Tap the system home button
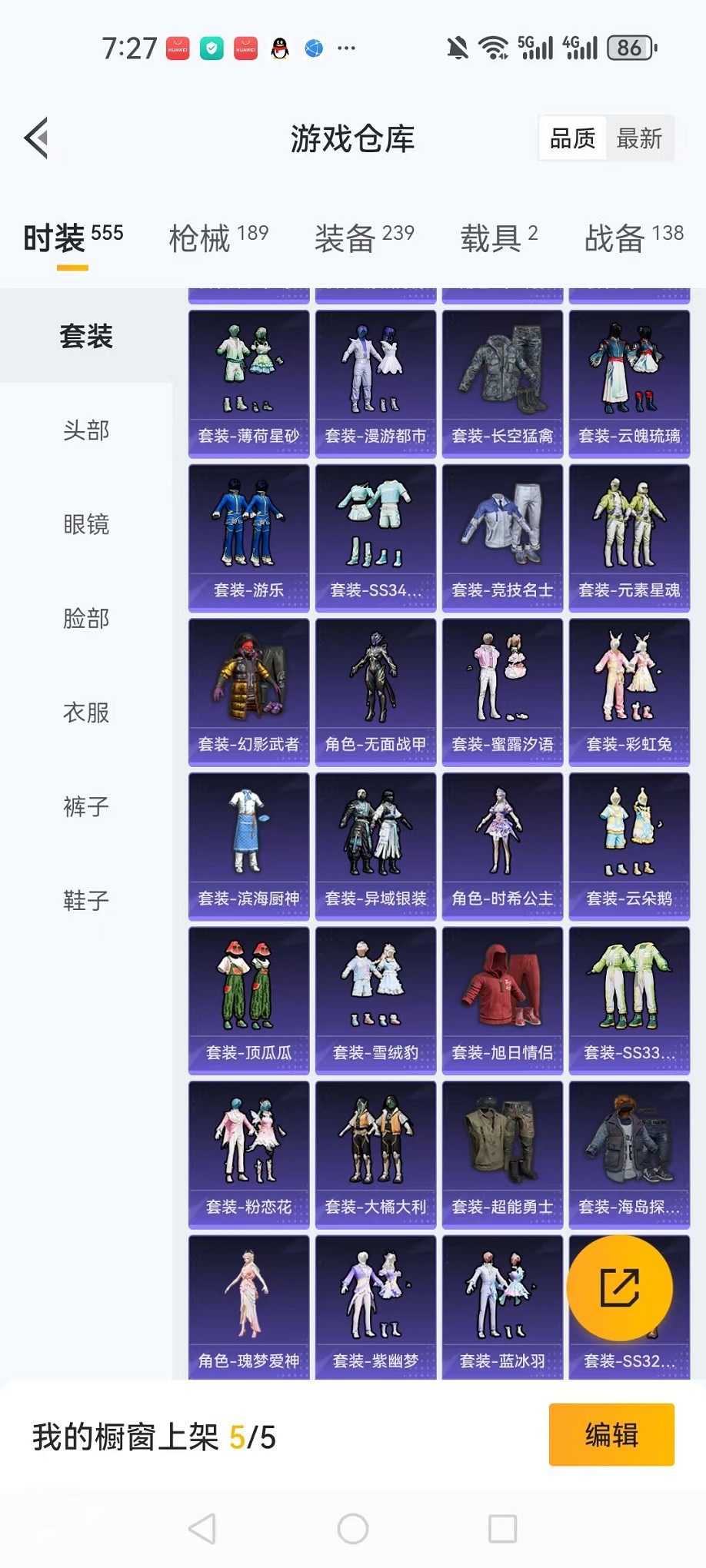Viewport: 706px width, 1568px height. click(x=353, y=1529)
